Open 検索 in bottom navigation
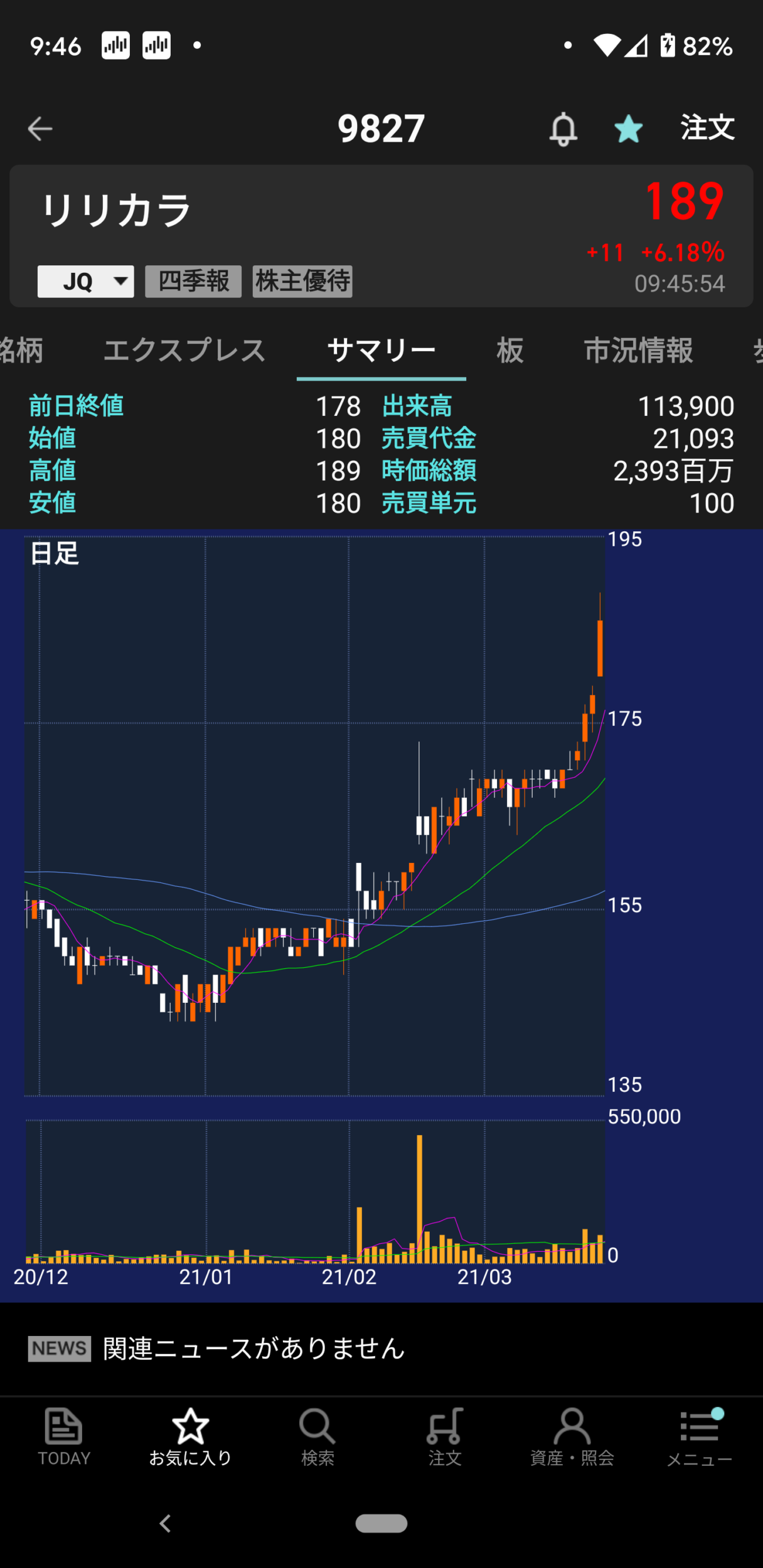This screenshot has height=1568, width=763. 317,1436
